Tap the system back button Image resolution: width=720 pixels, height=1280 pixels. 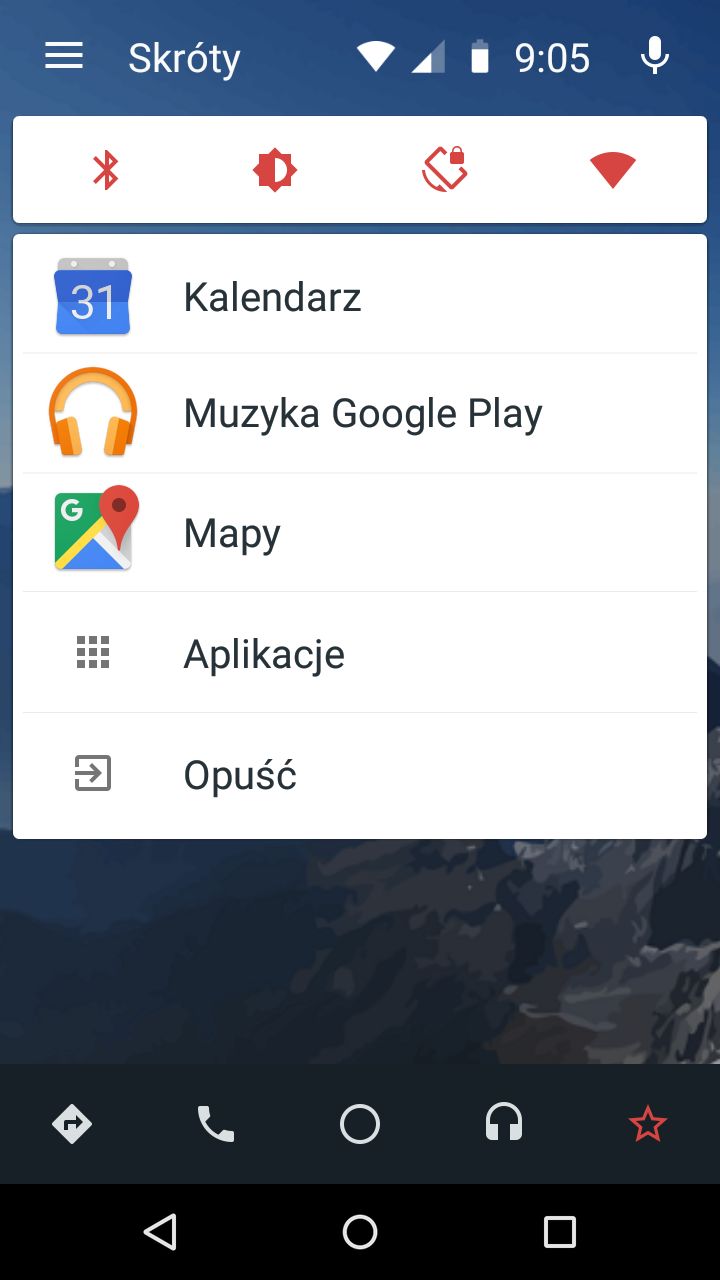pos(161,1232)
